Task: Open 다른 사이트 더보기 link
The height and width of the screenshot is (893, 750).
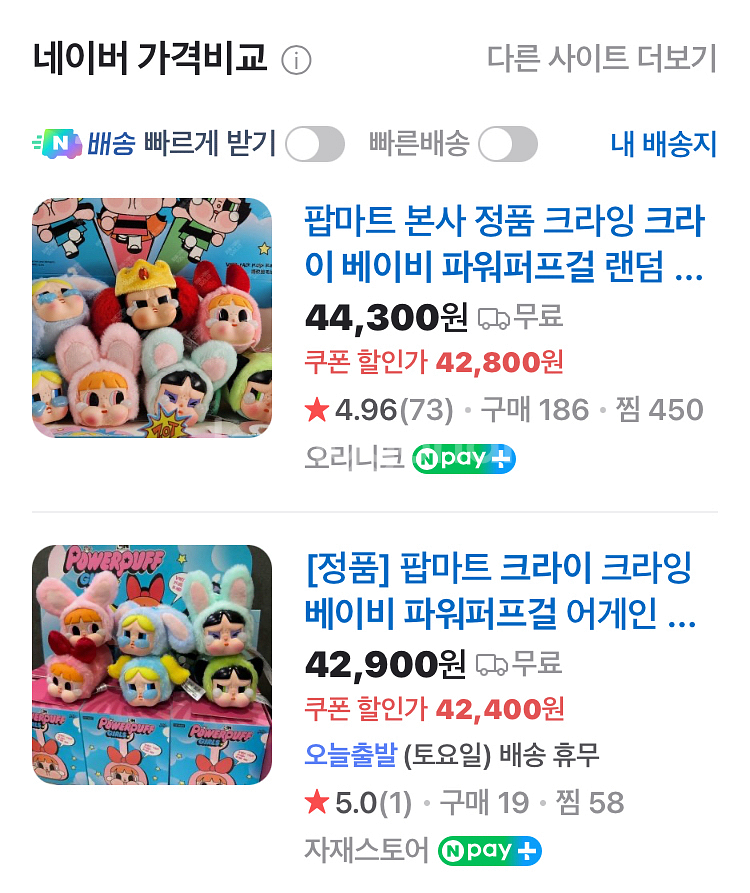Action: click(602, 58)
